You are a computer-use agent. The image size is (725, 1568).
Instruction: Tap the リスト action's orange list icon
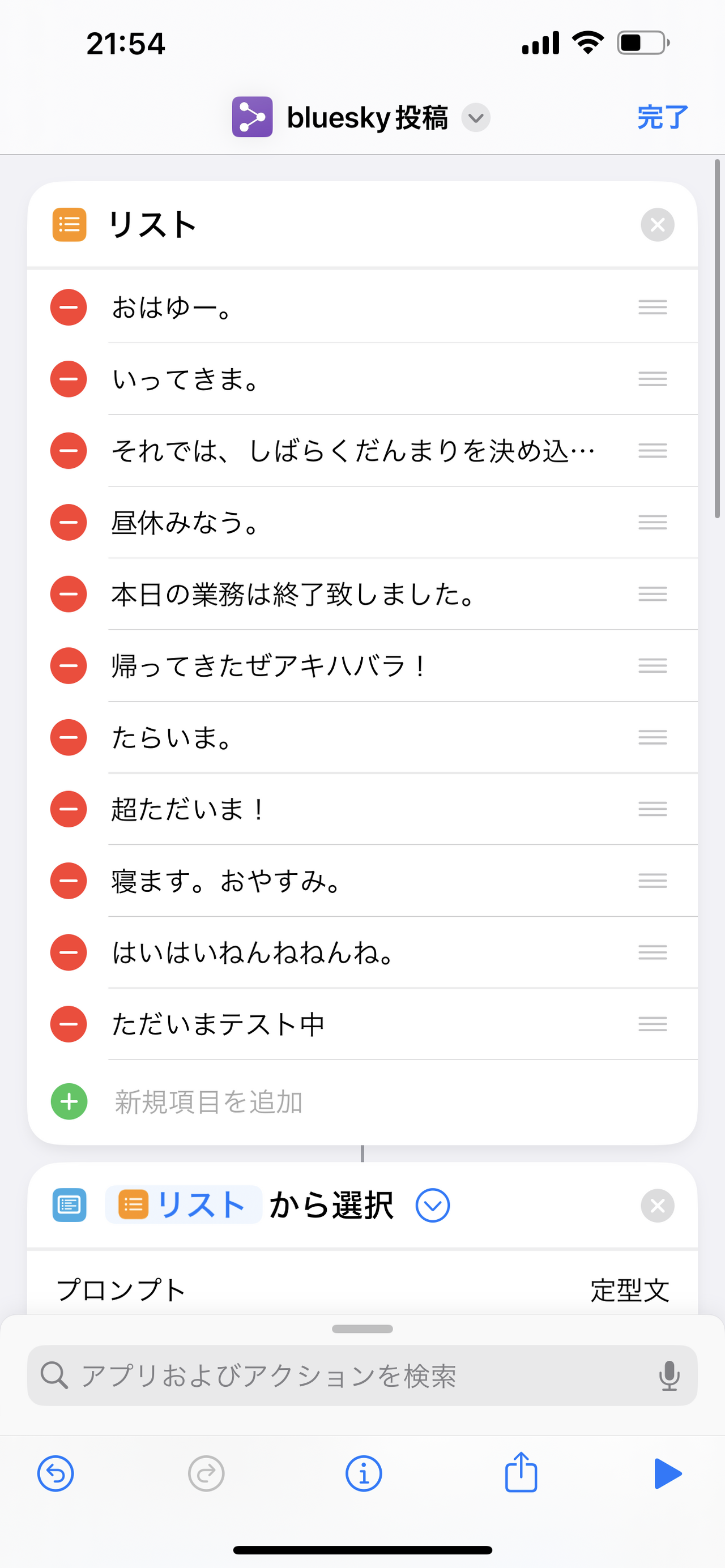point(69,225)
